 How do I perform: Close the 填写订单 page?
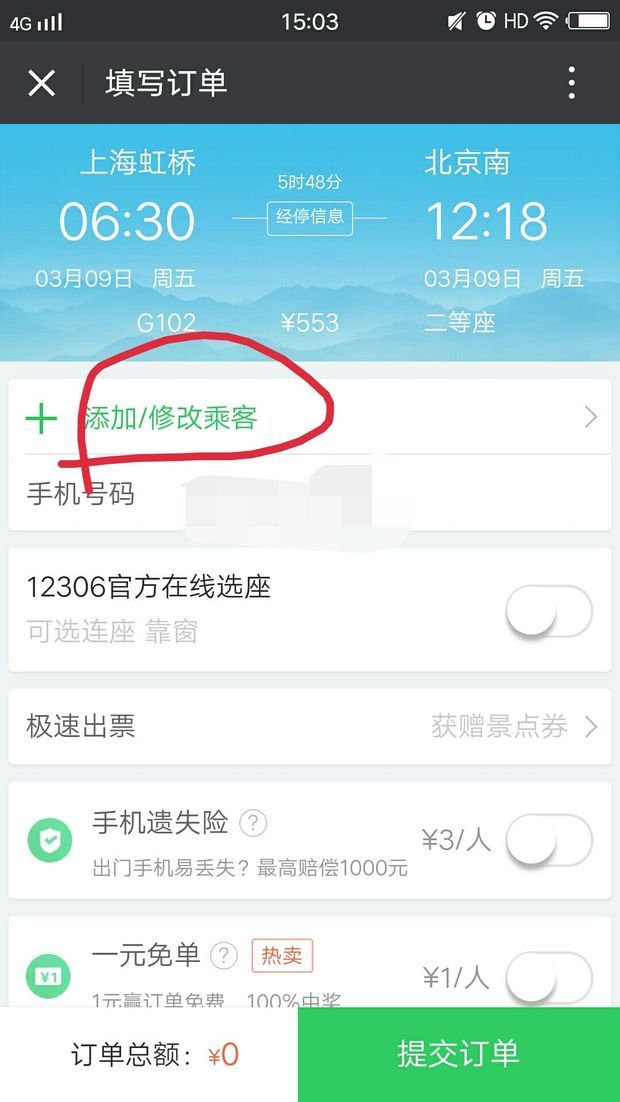click(x=41, y=83)
